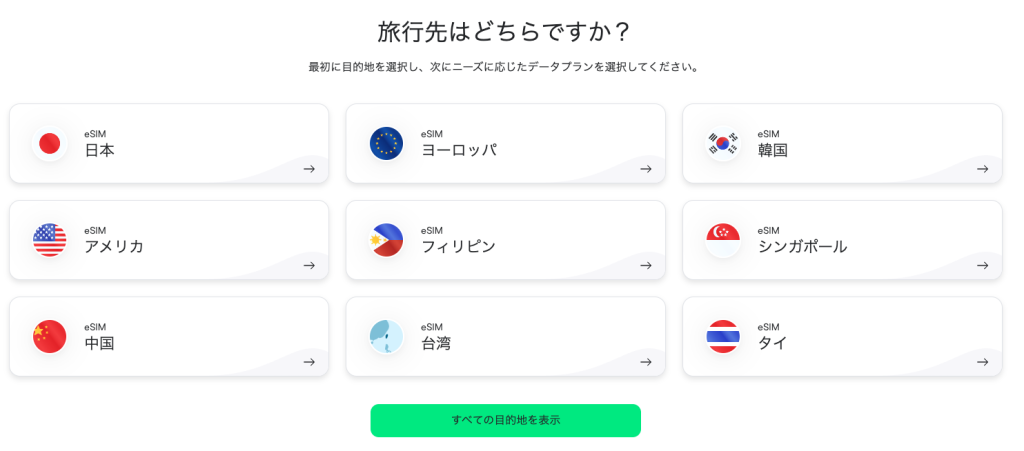Select the フィリピン eSIM card
The width and height of the screenshot is (1024, 451).
pos(505,240)
